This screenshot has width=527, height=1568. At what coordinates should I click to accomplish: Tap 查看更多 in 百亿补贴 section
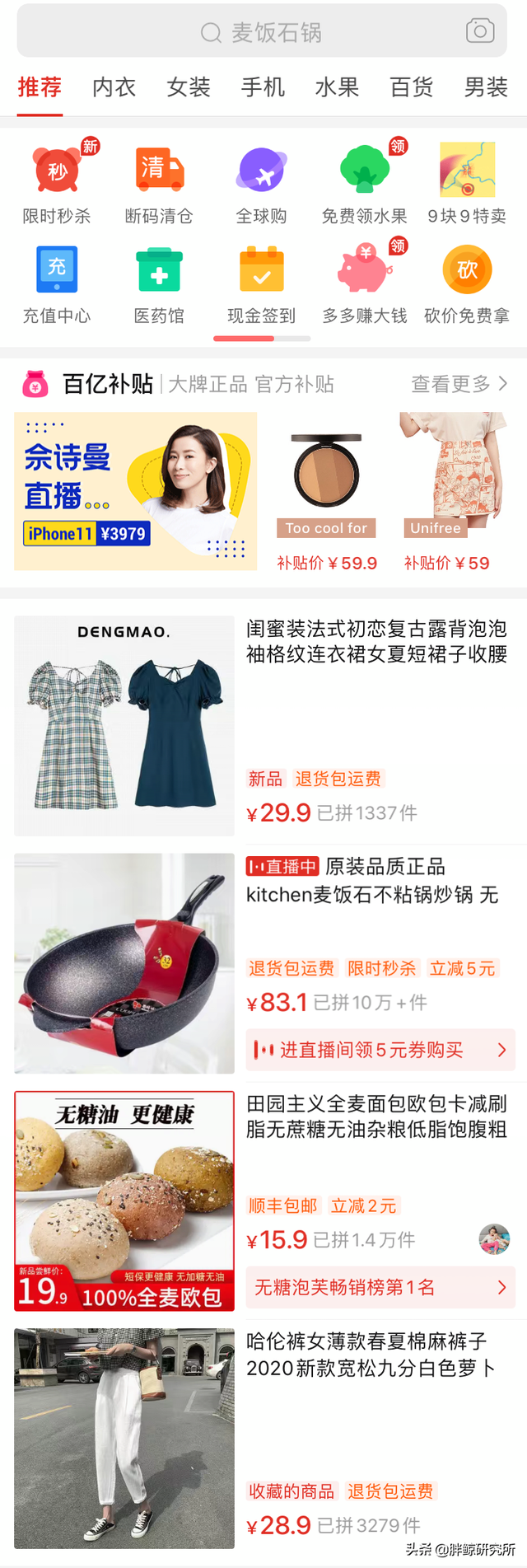click(459, 384)
